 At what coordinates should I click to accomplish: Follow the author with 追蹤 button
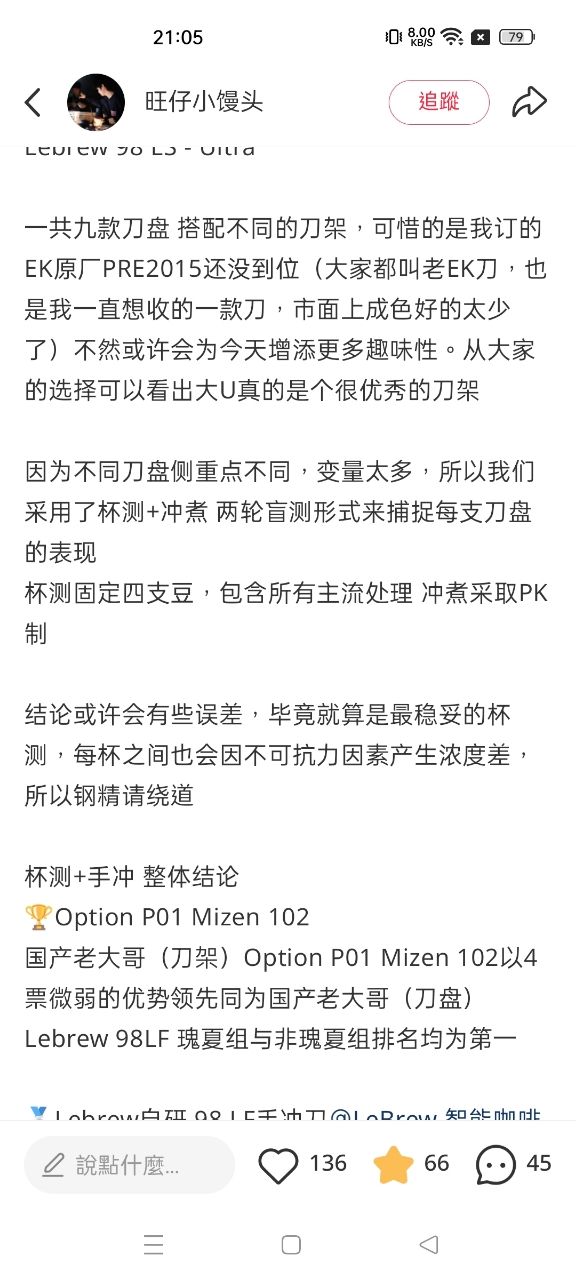click(x=439, y=102)
